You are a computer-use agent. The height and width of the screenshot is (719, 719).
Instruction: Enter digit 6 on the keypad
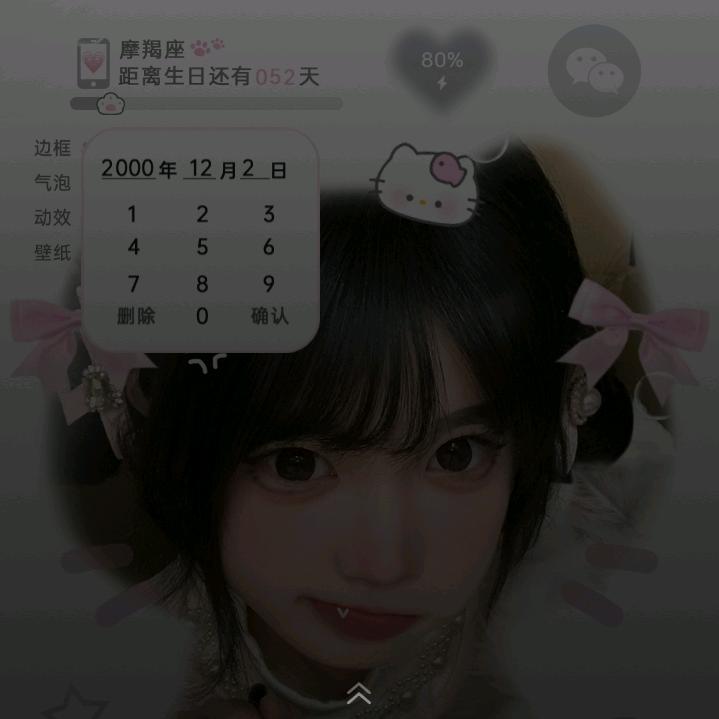point(268,247)
